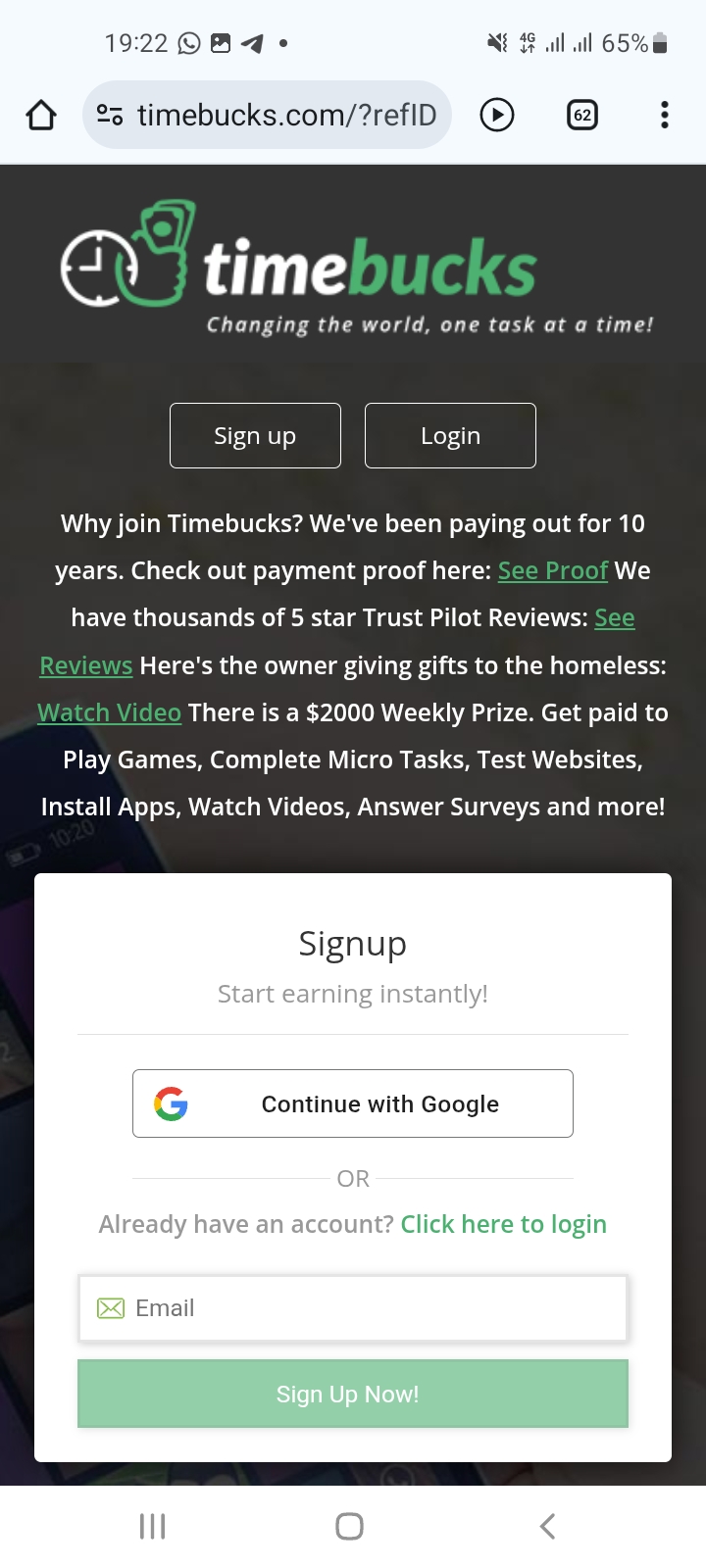Go to the browser home page

tap(41, 116)
